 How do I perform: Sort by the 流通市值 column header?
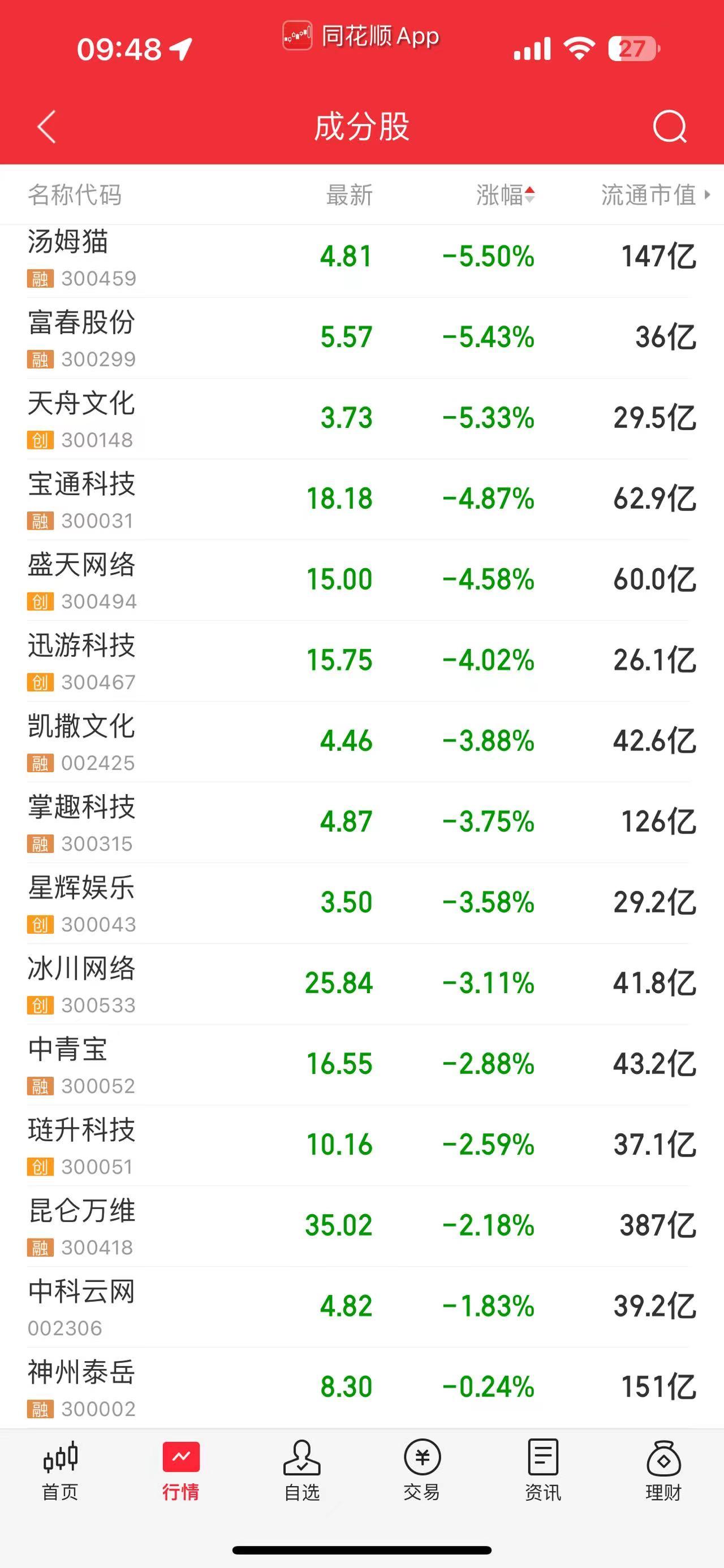pos(655,195)
